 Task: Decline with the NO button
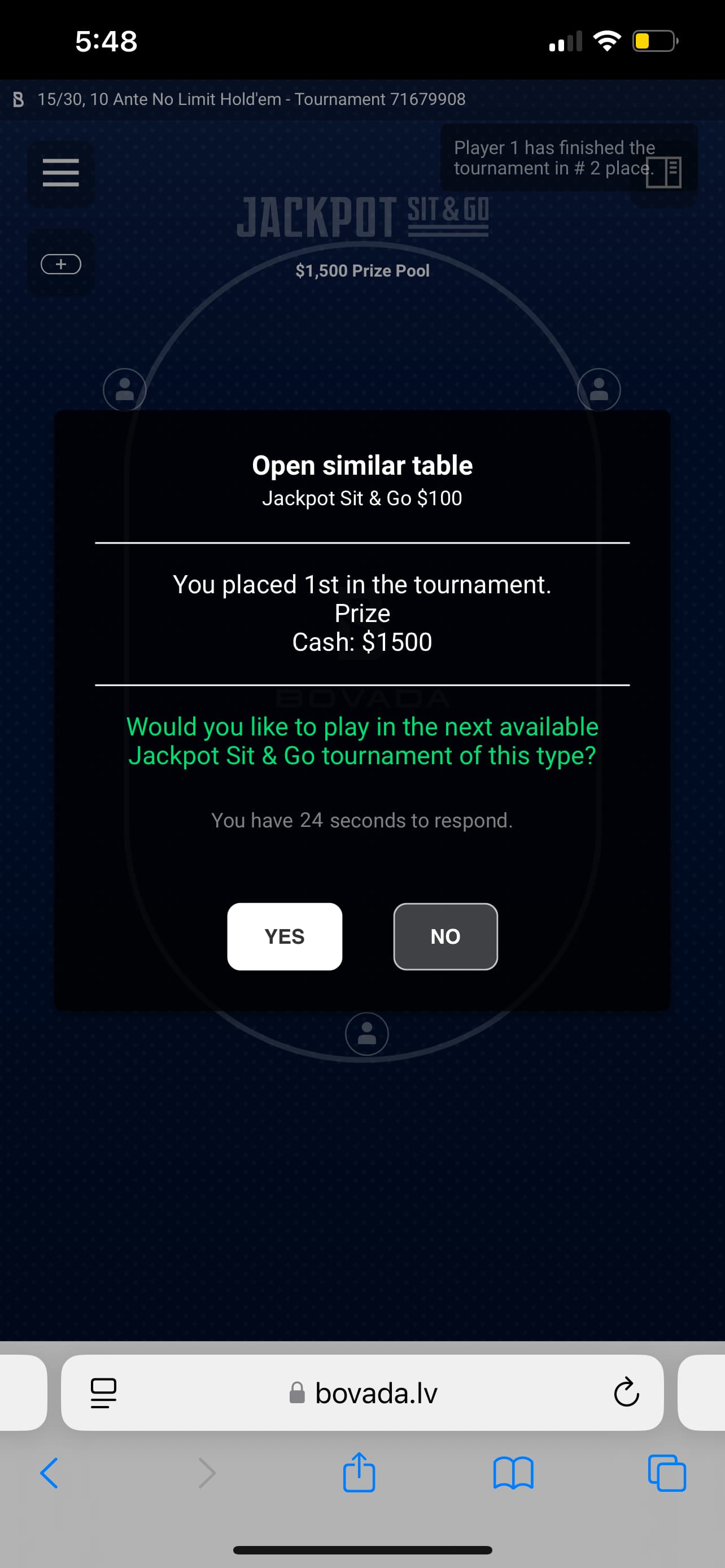pyautogui.click(x=445, y=936)
